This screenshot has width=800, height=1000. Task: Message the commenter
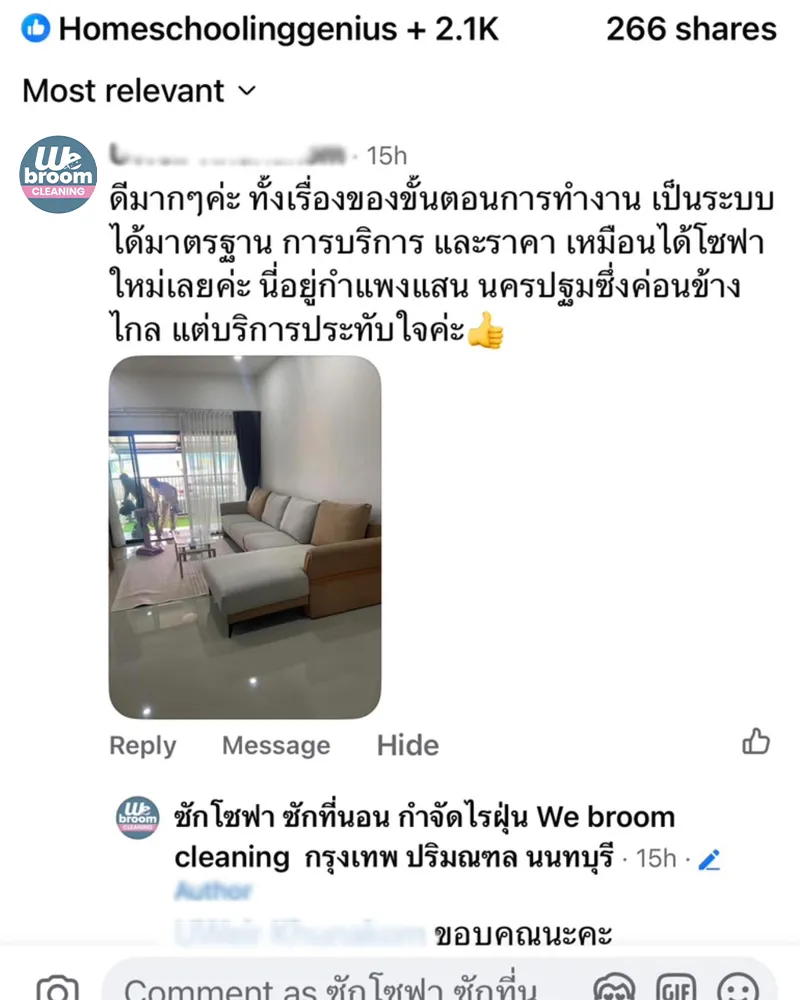(x=276, y=745)
